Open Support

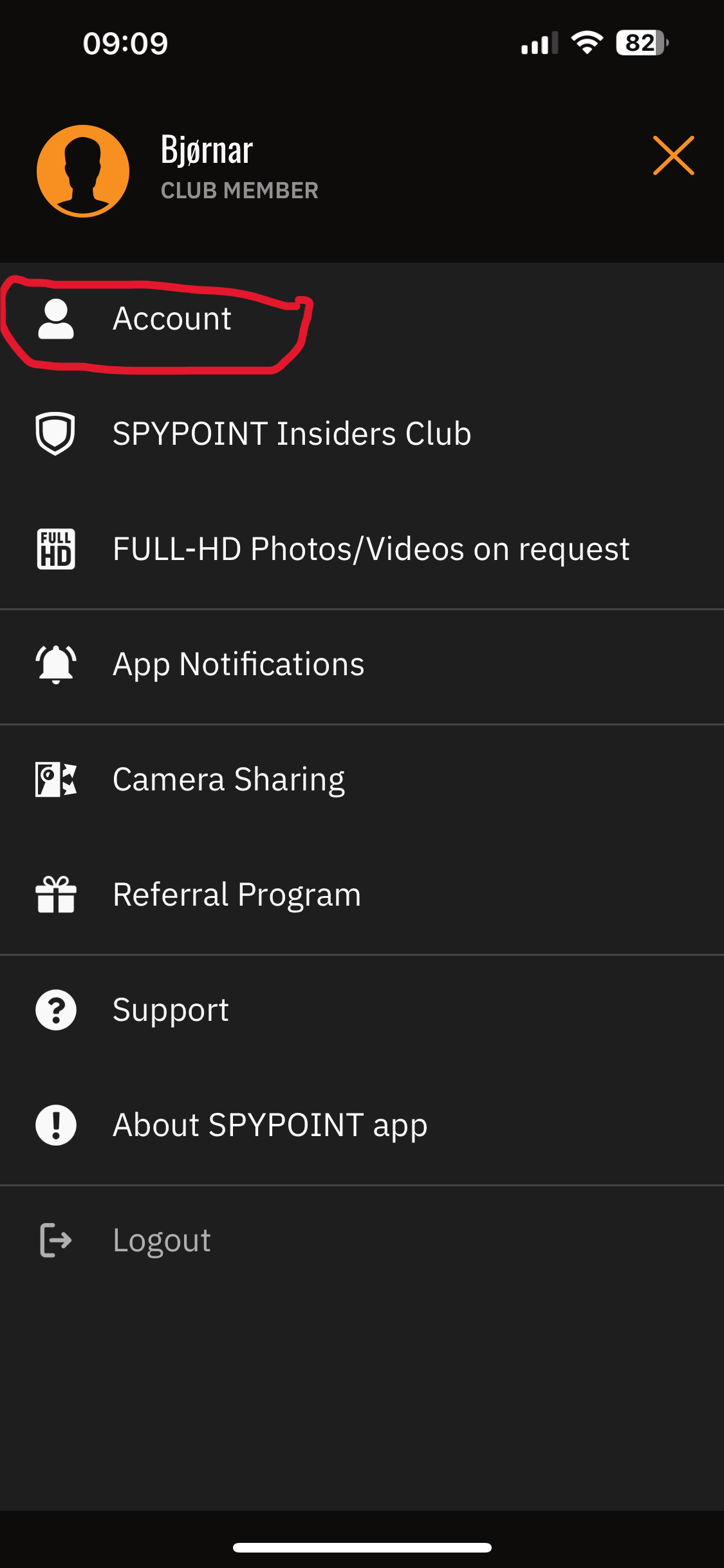(171, 1010)
